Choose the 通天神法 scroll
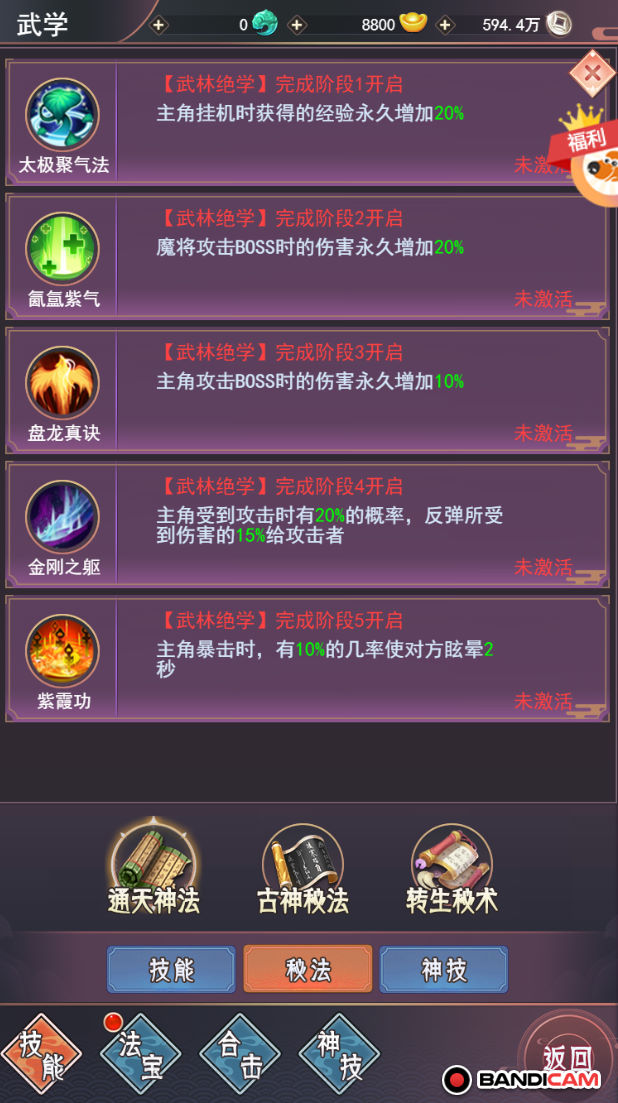This screenshot has width=618, height=1103. point(153,870)
